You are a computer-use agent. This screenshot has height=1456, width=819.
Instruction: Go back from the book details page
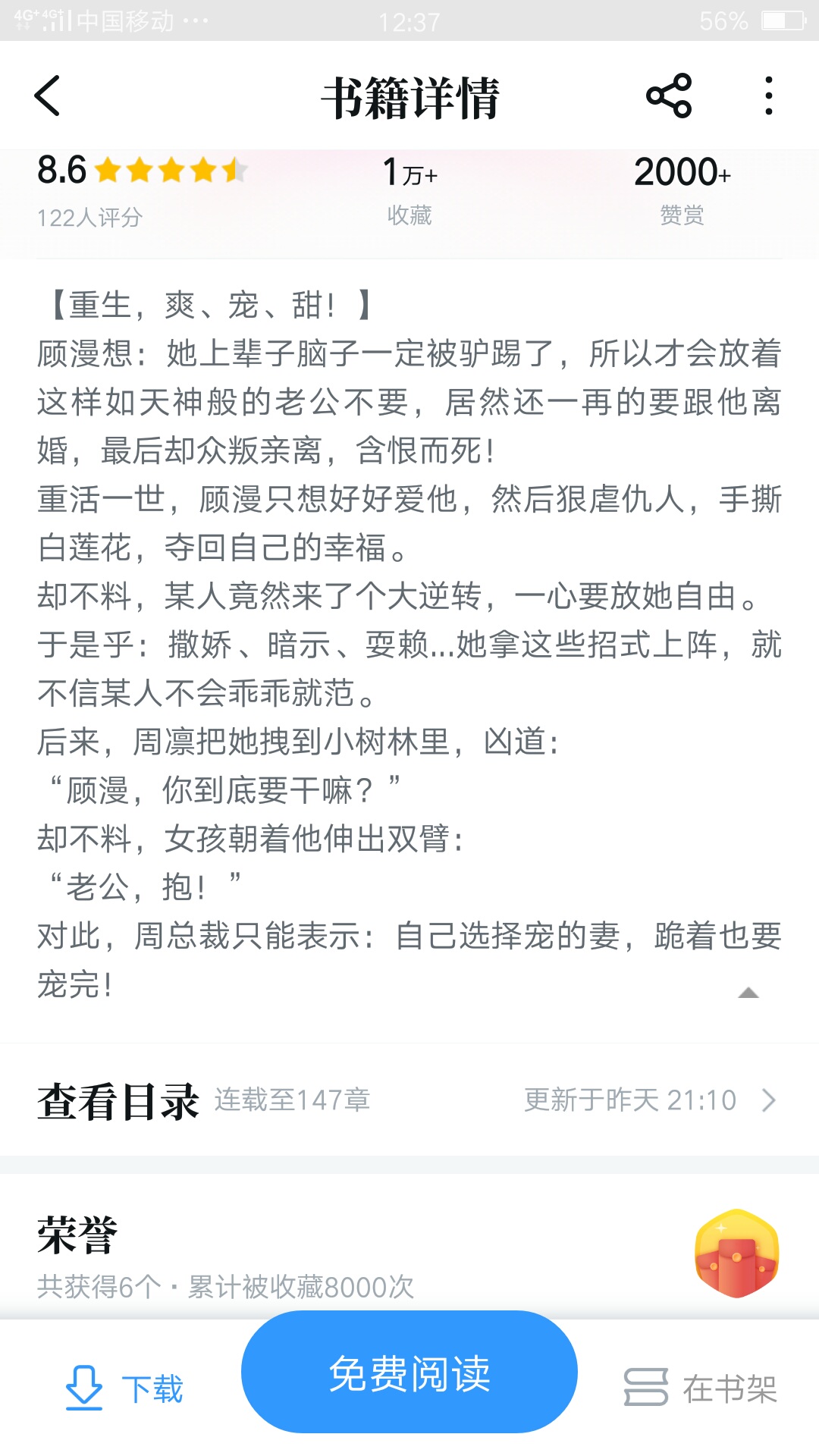[47, 96]
